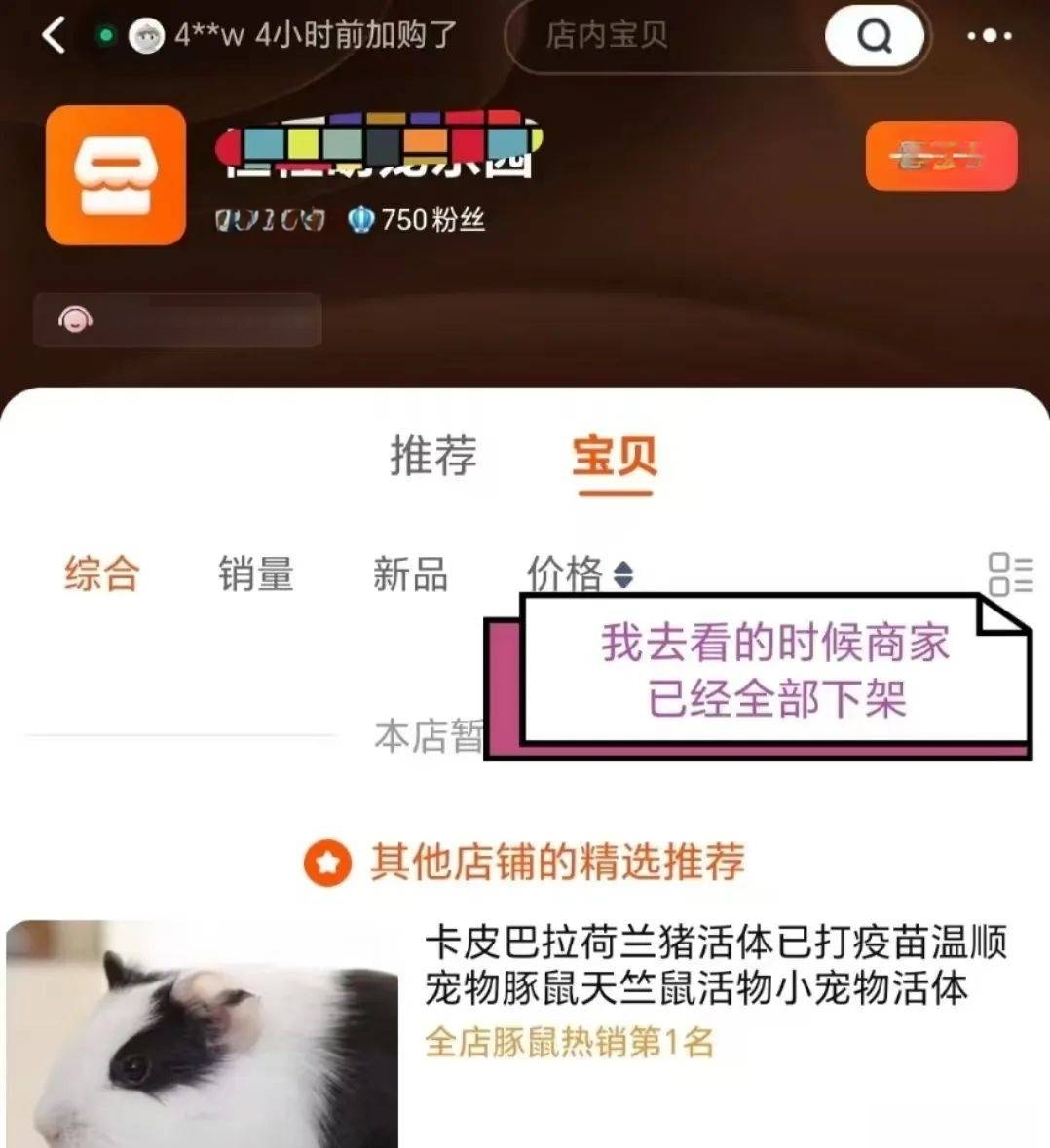Sort items by 综合

point(102,574)
